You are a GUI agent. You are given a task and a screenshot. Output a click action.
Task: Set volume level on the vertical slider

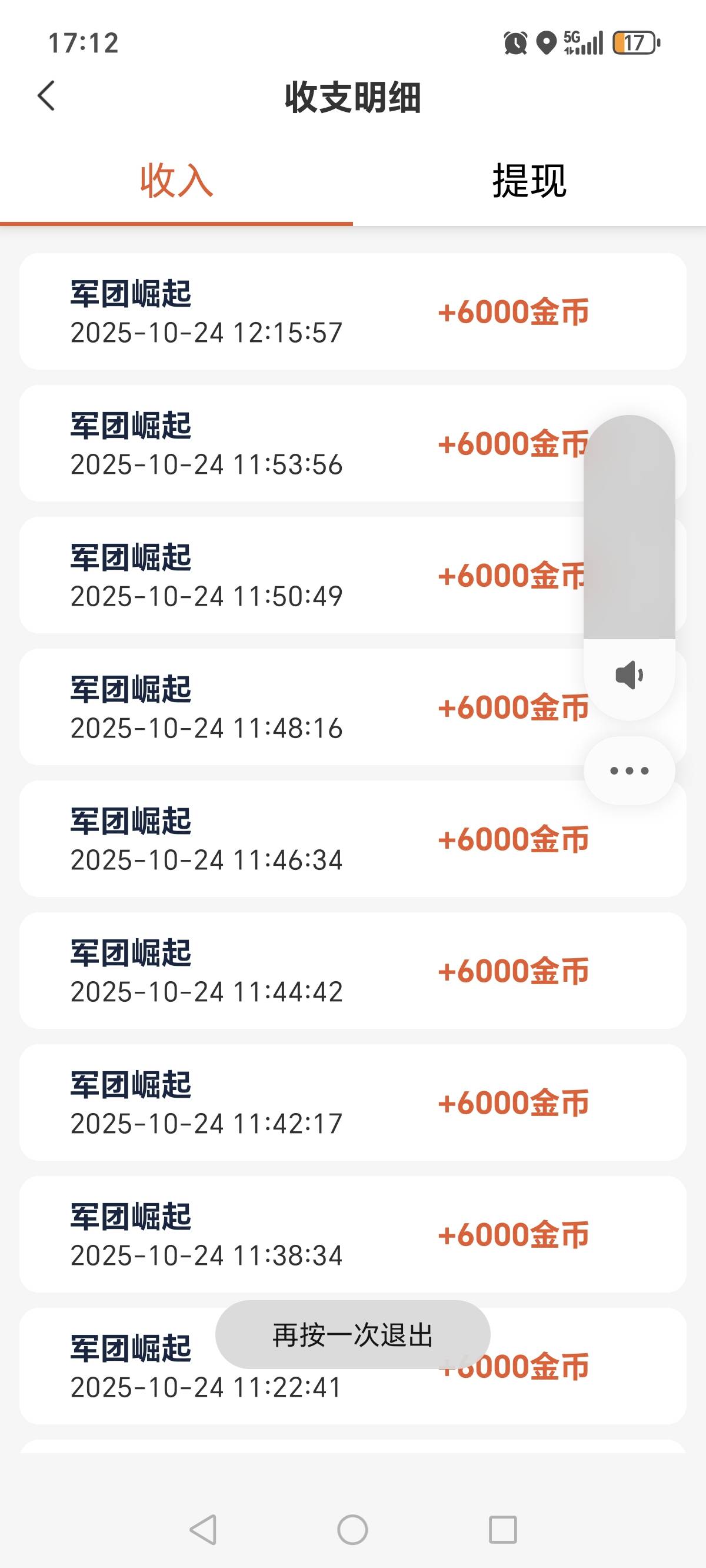629,529
